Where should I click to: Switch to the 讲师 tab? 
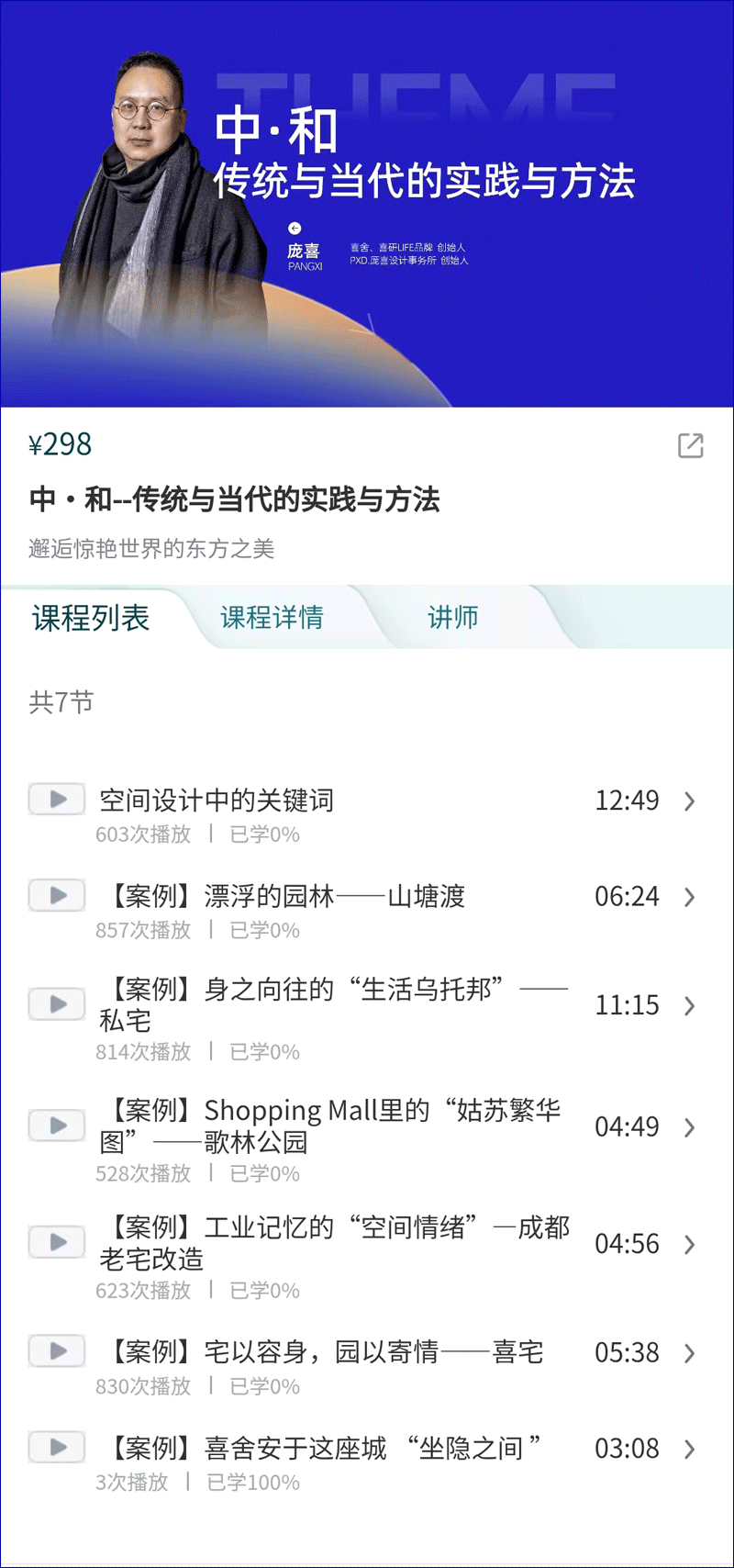pos(453,618)
